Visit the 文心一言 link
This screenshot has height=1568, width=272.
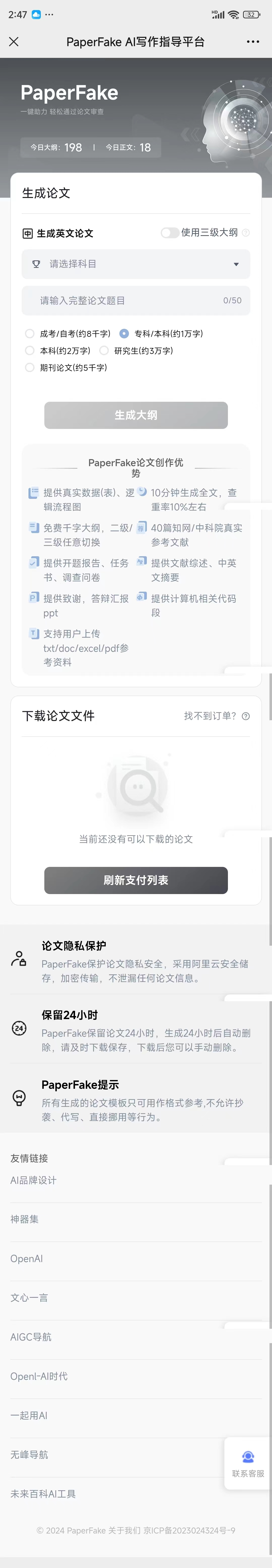29,1298
